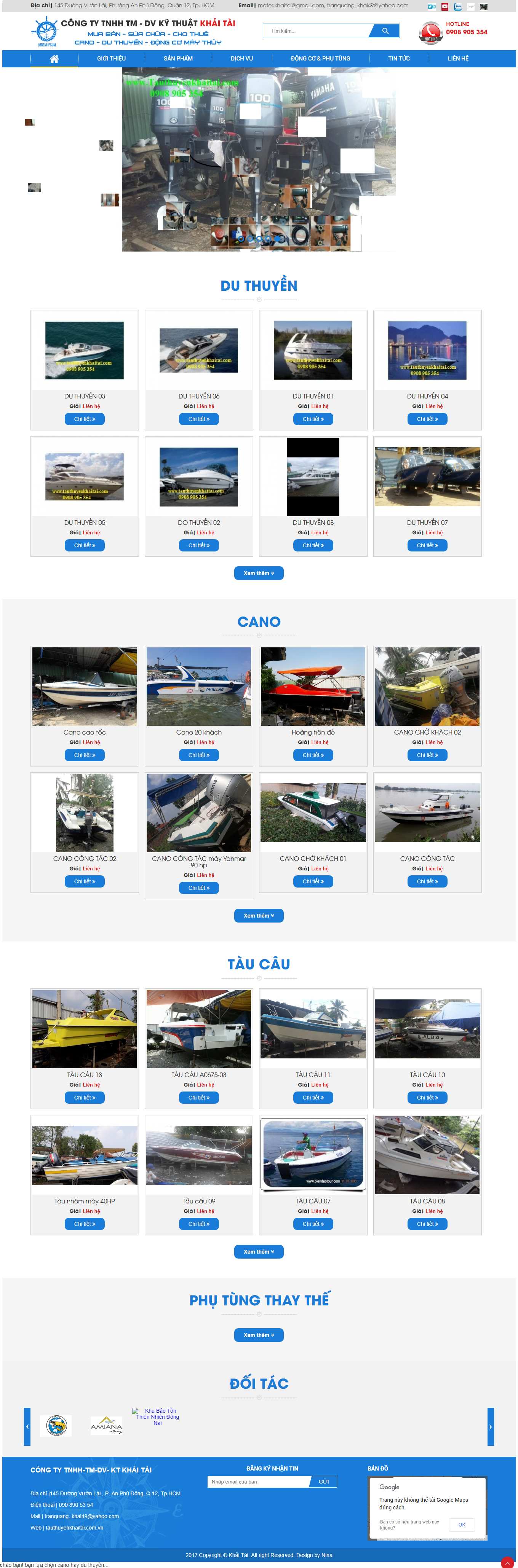View Chi tiết for DU THUYỀN 03

tap(84, 419)
